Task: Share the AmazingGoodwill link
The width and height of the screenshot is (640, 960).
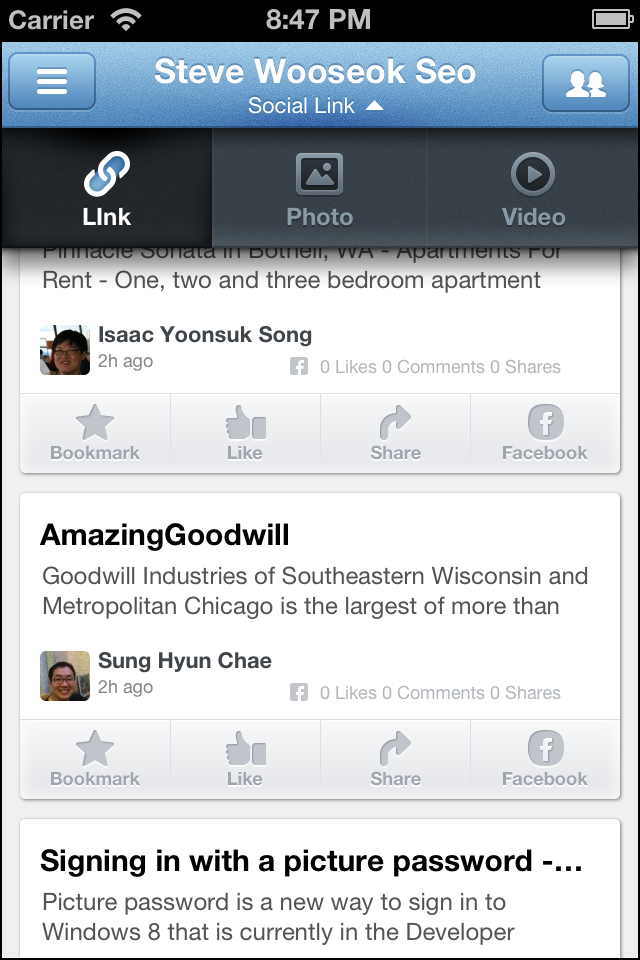Action: pyautogui.click(x=395, y=759)
